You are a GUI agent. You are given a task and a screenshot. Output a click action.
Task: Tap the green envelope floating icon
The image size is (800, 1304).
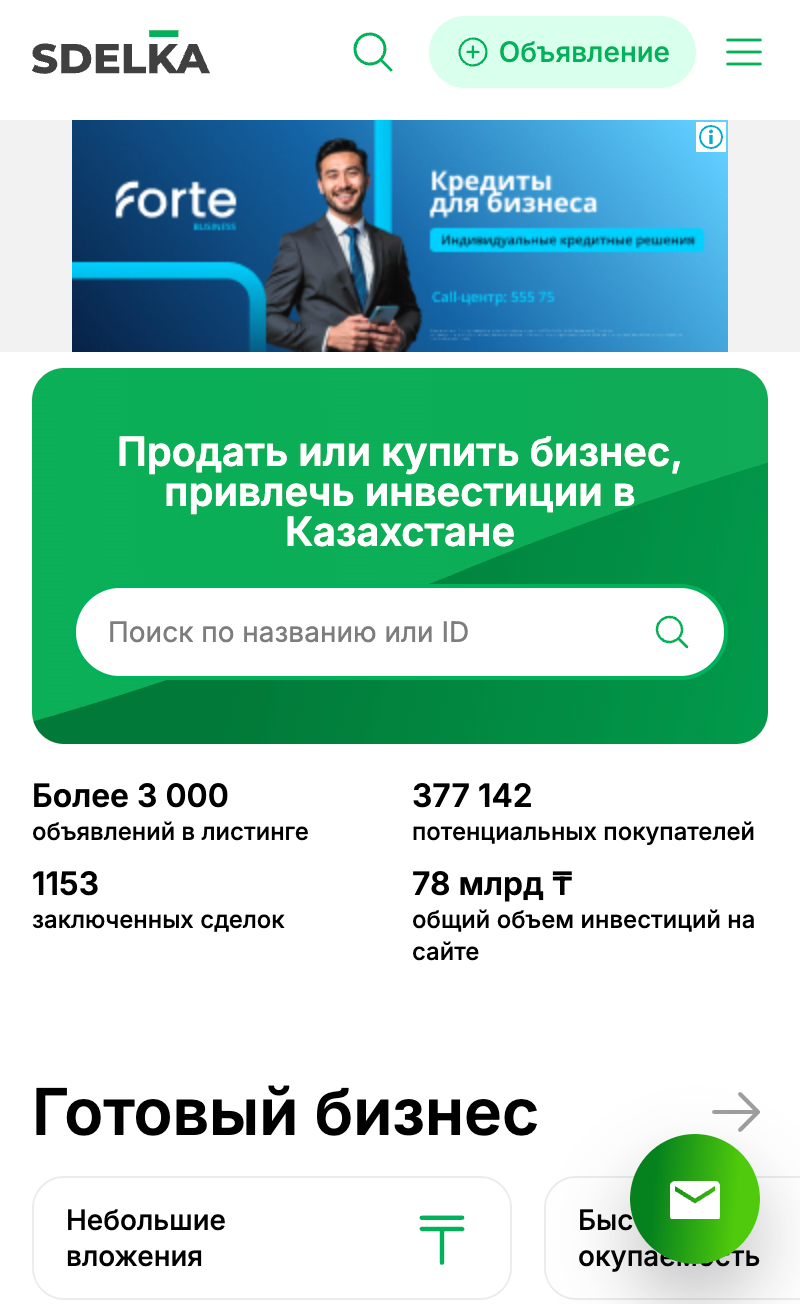[695, 1197]
